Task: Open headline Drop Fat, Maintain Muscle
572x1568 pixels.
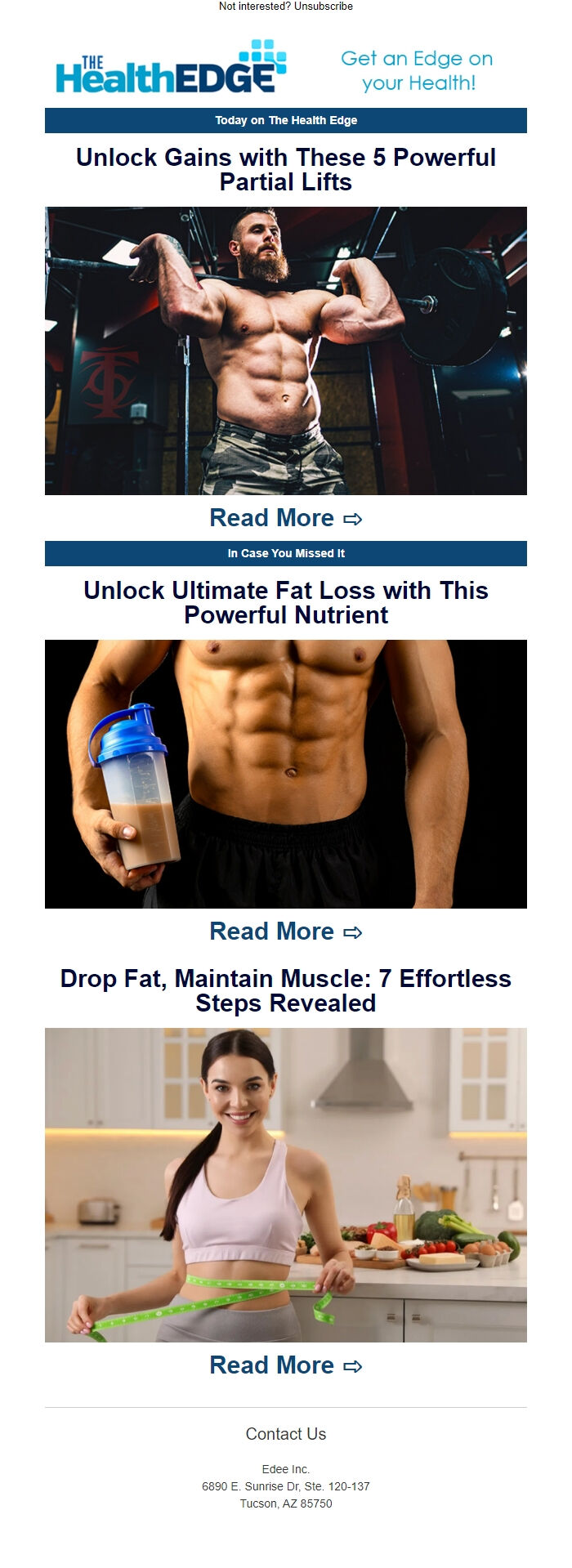Action: (285, 991)
